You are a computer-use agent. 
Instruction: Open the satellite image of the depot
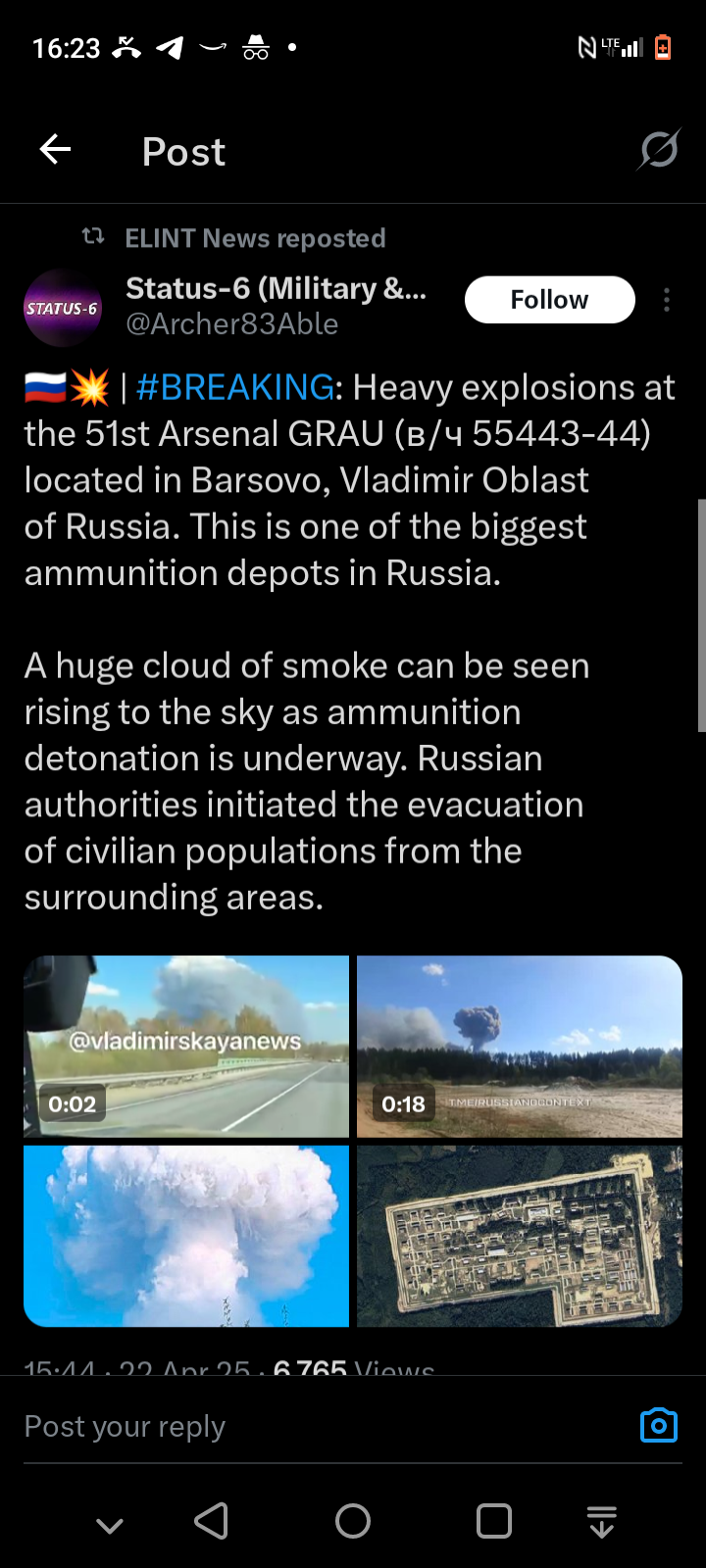[520, 1236]
